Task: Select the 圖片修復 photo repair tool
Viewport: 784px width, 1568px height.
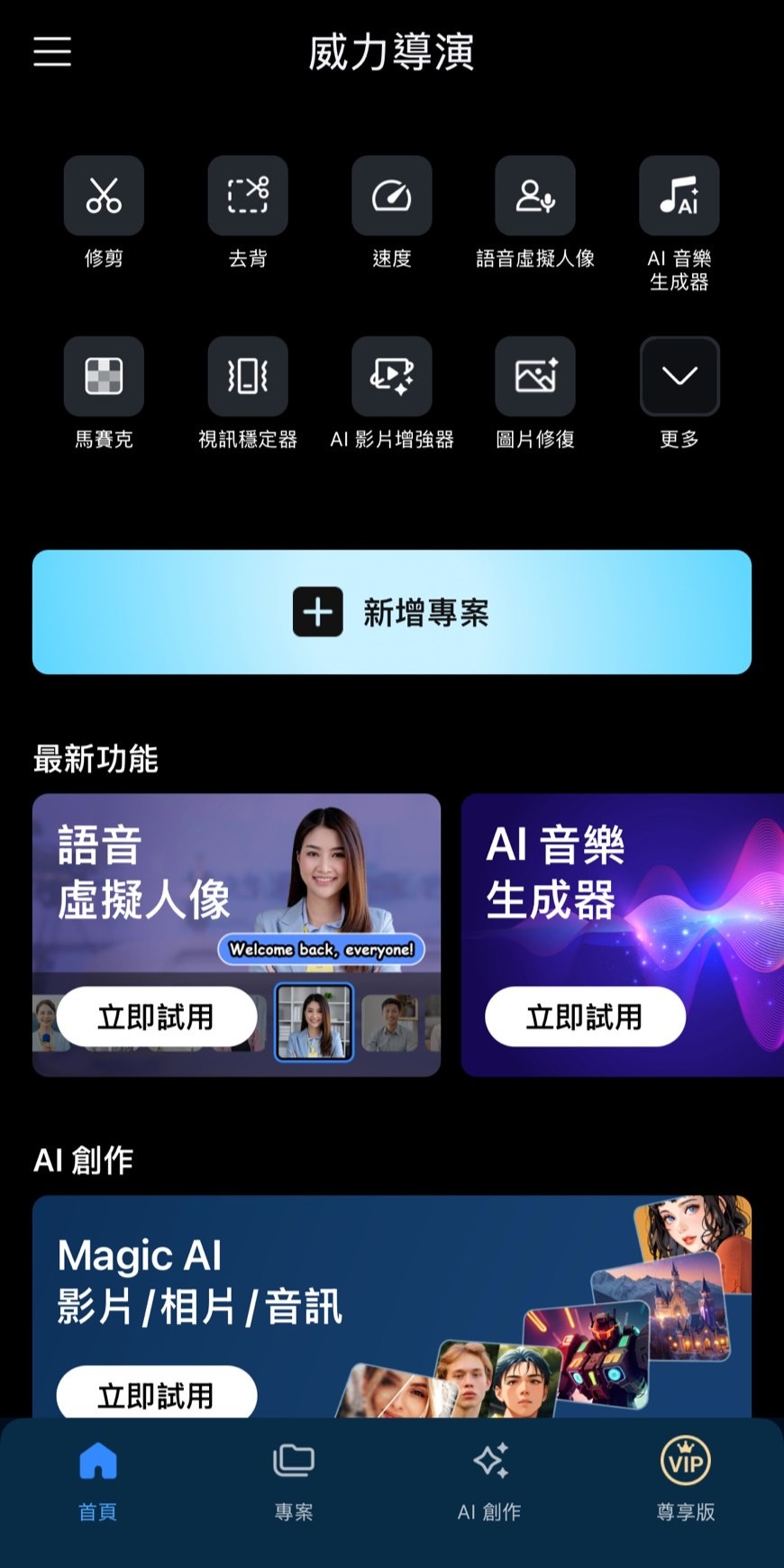Action: coord(535,377)
